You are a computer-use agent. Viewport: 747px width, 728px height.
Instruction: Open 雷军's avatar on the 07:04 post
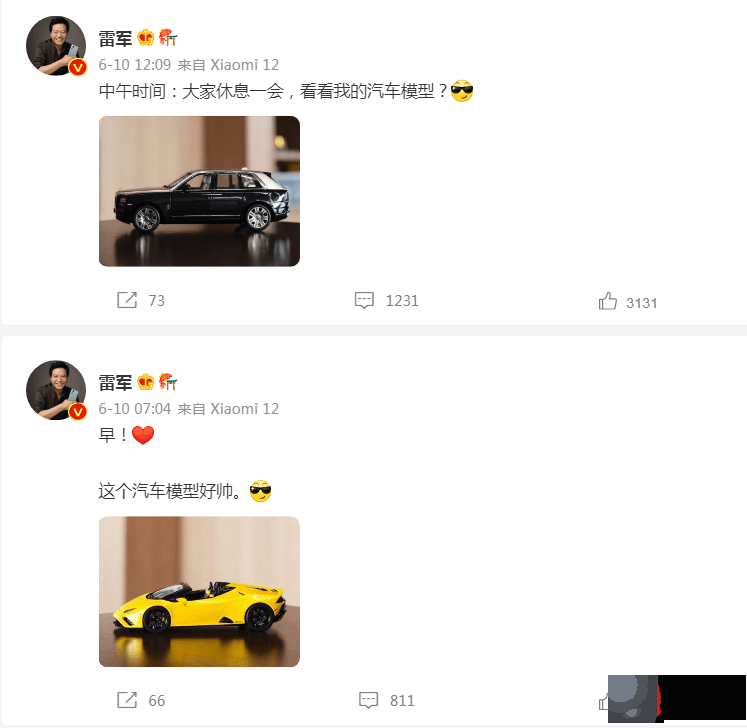click(56, 389)
